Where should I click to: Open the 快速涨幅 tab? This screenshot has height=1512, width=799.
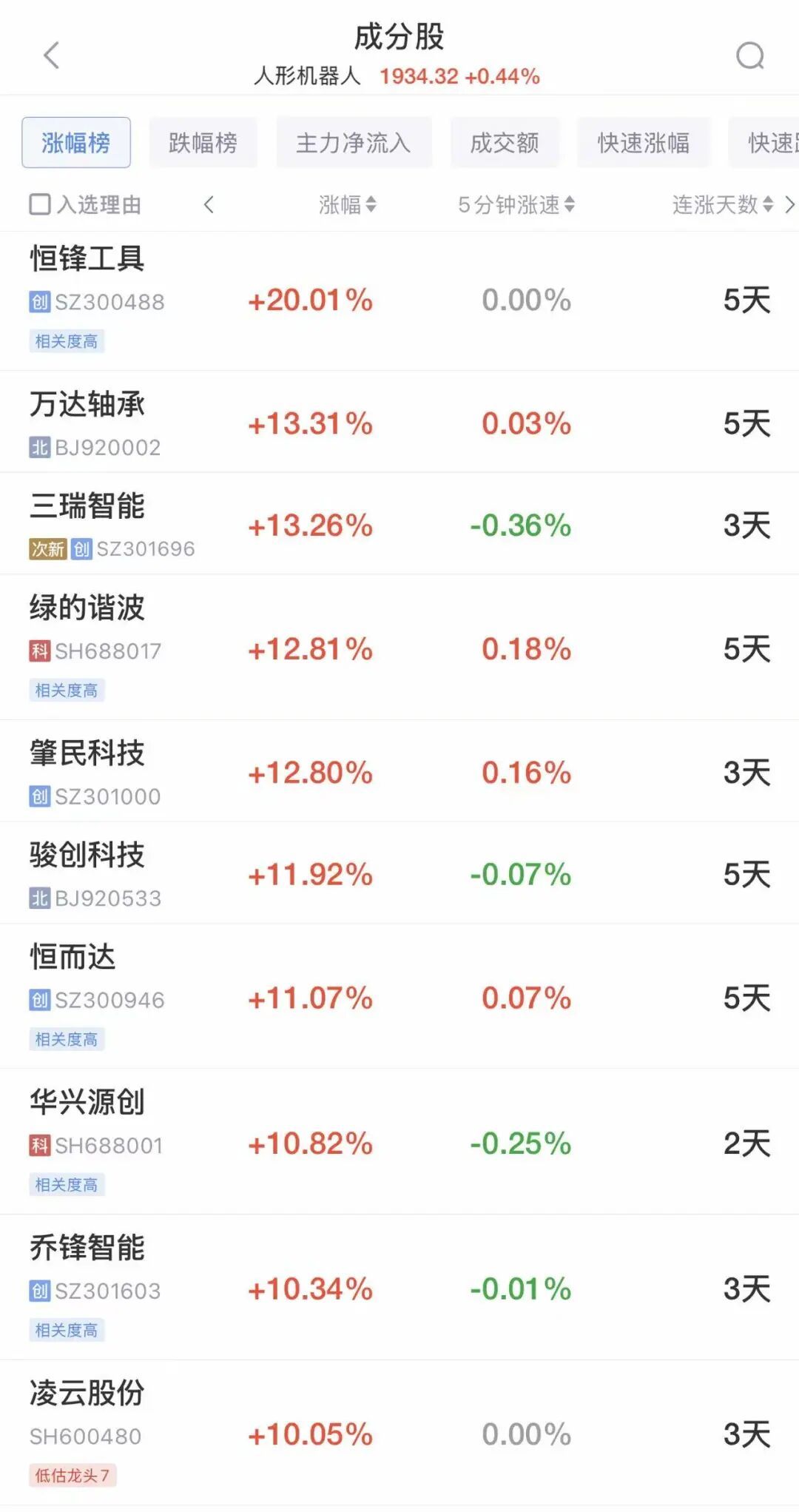click(644, 142)
